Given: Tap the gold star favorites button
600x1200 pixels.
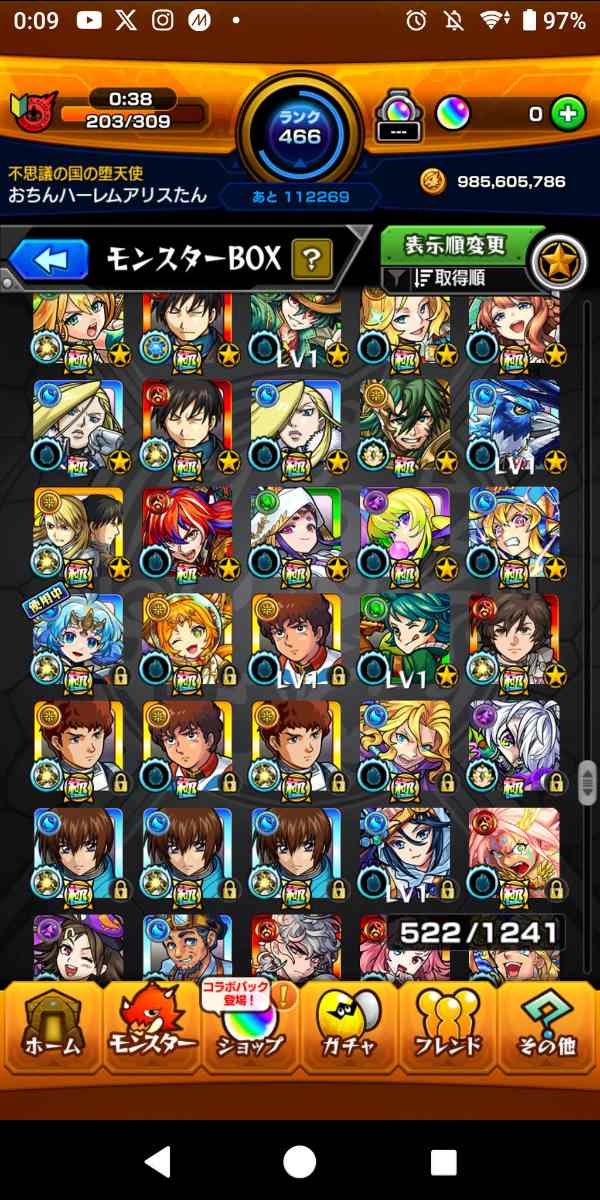Looking at the screenshot, I should click(x=559, y=262).
